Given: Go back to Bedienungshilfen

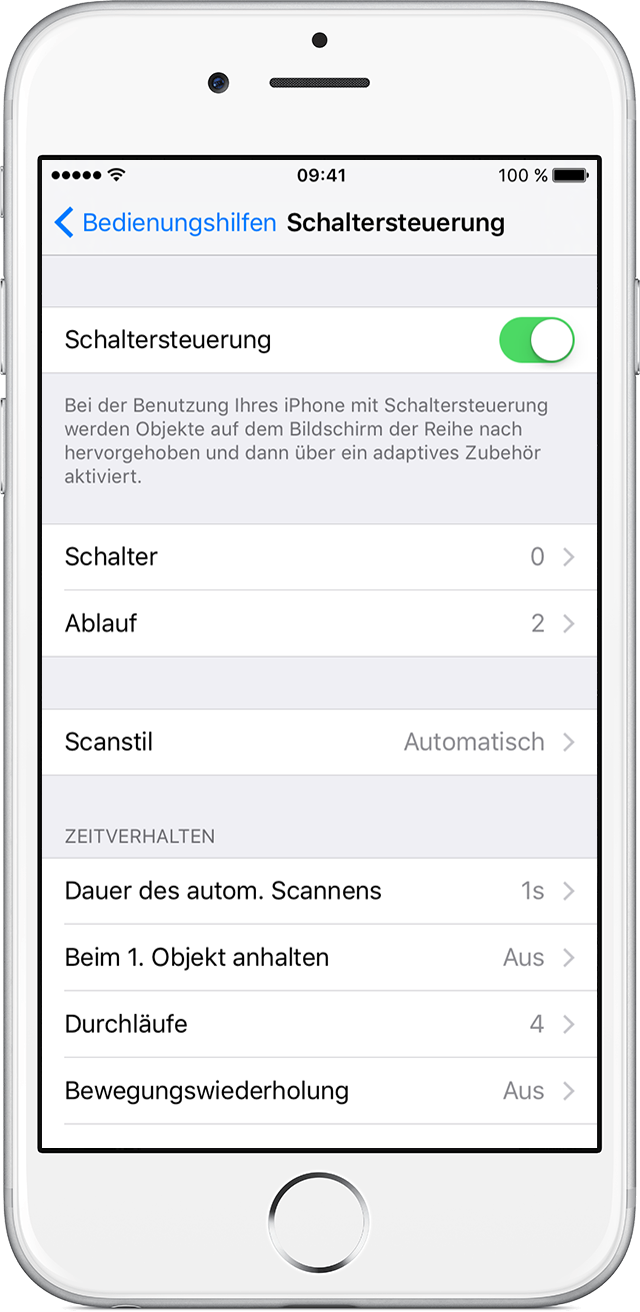Looking at the screenshot, I should click(x=165, y=222).
